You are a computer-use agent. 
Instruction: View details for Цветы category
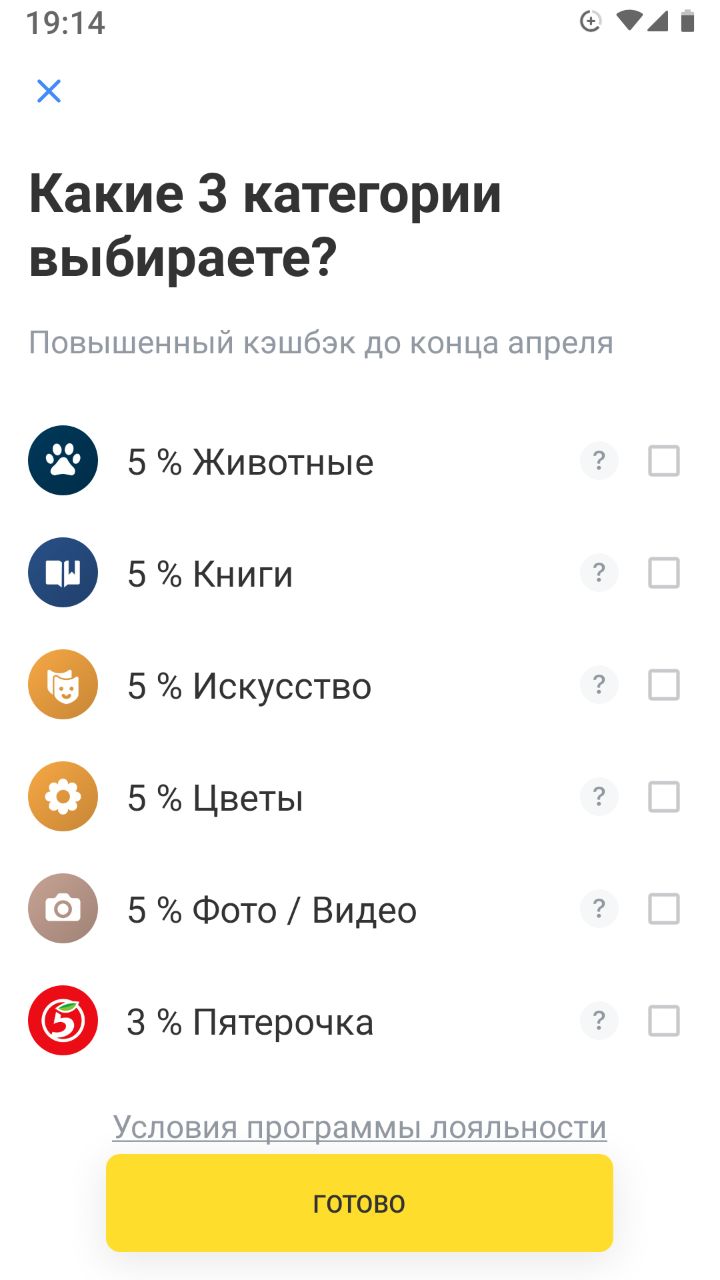tap(599, 797)
